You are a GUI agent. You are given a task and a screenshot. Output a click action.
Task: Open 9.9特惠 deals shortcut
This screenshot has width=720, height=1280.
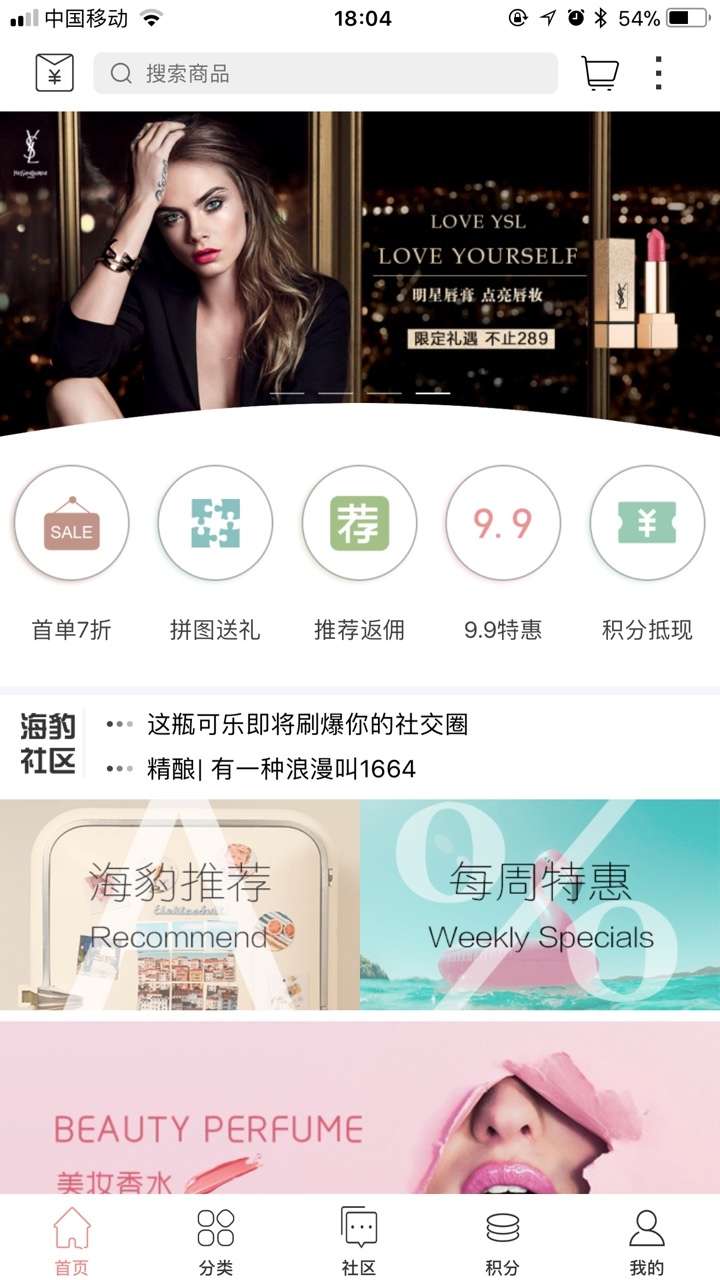pyautogui.click(x=503, y=524)
